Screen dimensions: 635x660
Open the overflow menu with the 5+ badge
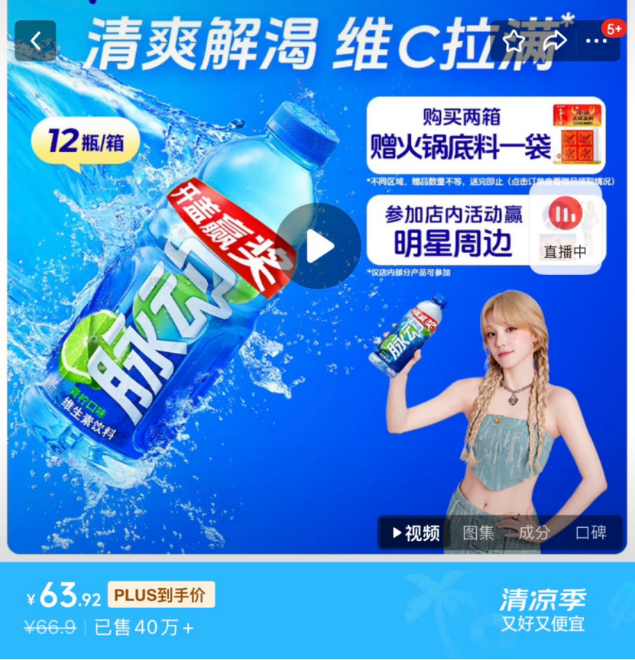tap(599, 41)
